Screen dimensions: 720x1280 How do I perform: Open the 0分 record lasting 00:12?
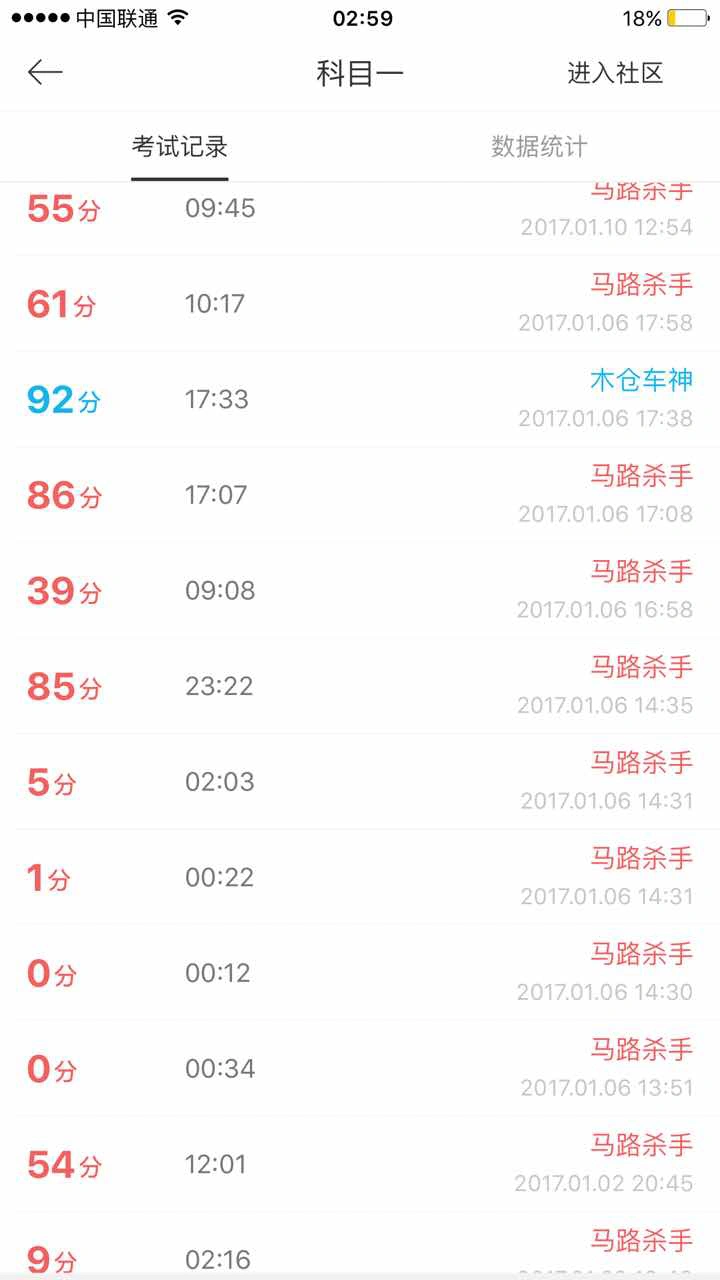coord(360,973)
